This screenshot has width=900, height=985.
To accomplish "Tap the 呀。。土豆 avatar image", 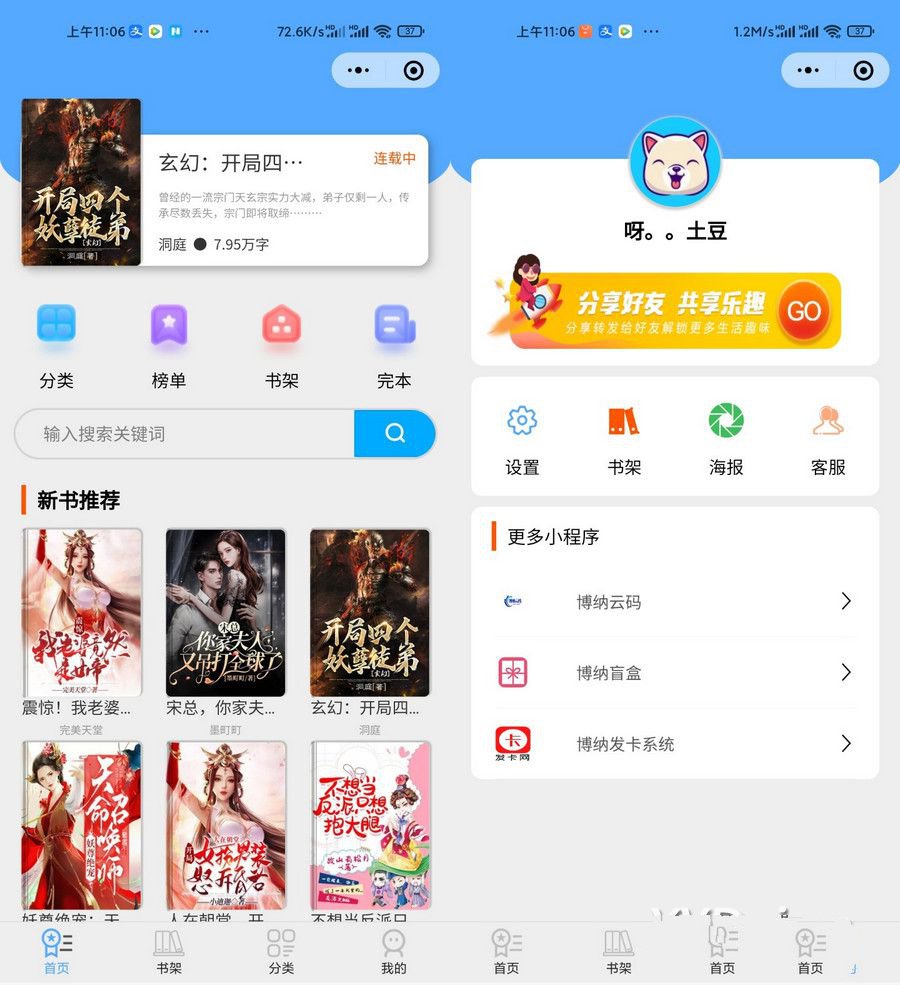I will coord(675,160).
